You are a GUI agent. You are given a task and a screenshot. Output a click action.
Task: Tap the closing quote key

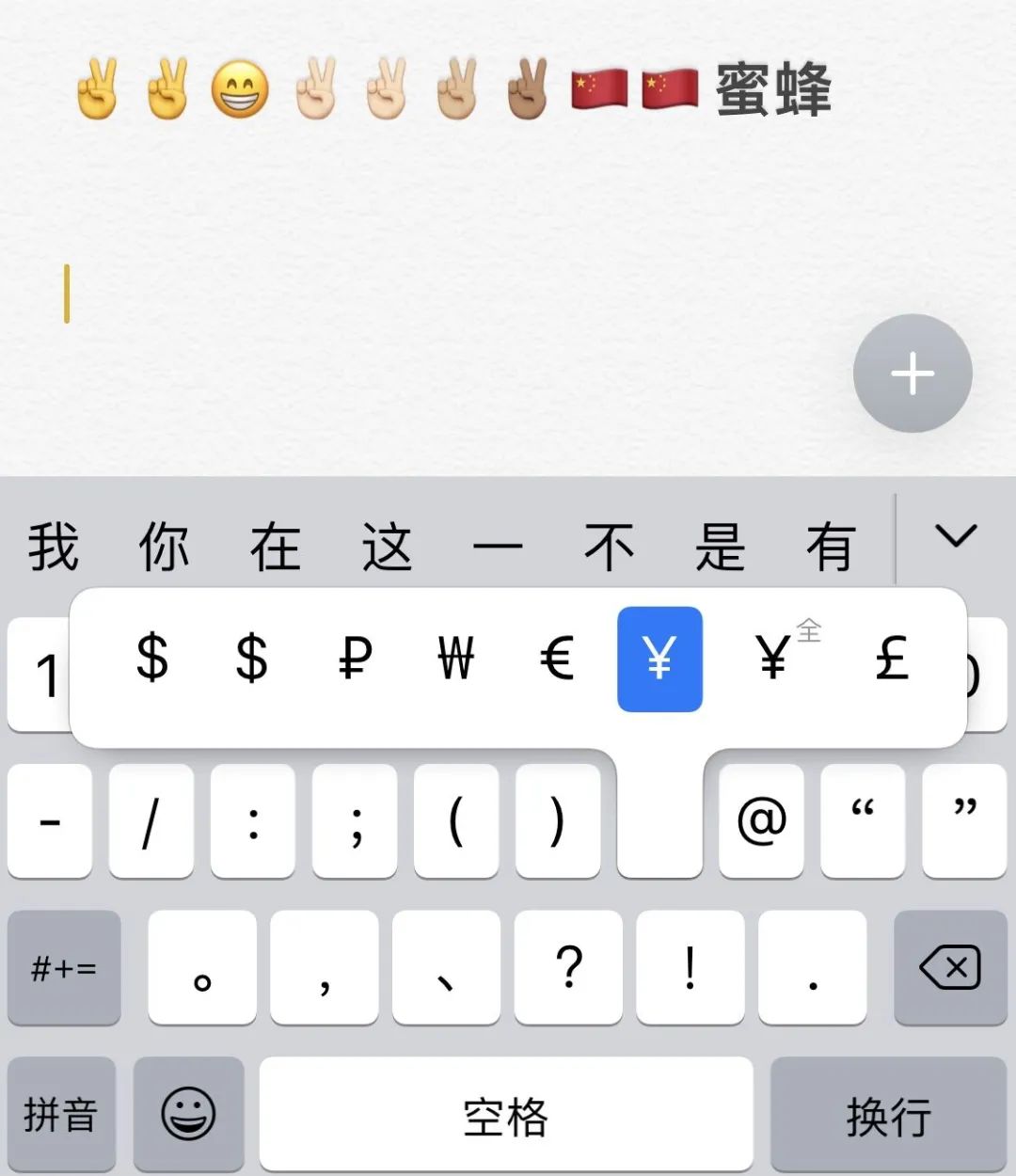coord(963,818)
